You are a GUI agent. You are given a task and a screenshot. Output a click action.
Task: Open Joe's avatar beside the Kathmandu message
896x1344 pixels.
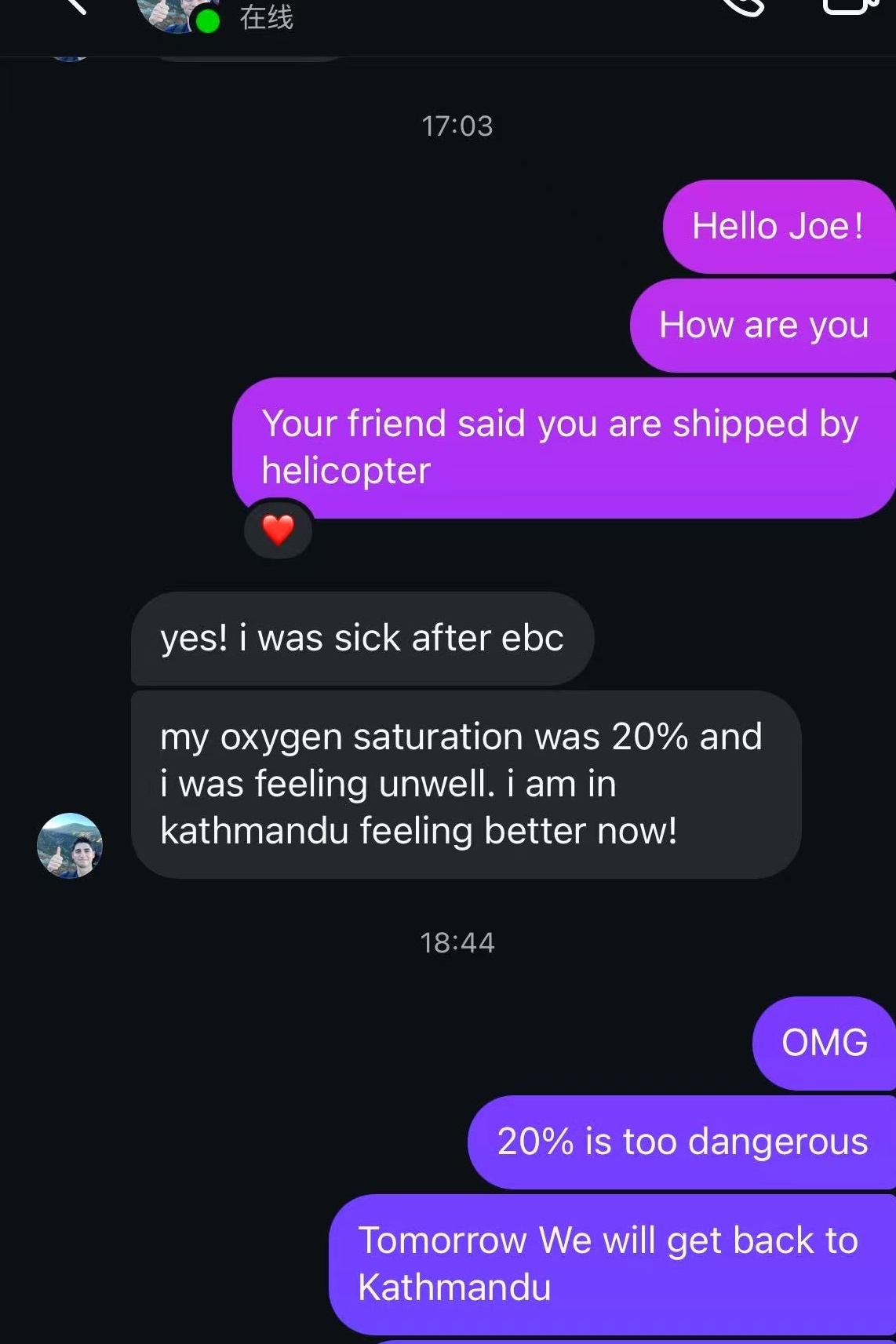pos(70,845)
